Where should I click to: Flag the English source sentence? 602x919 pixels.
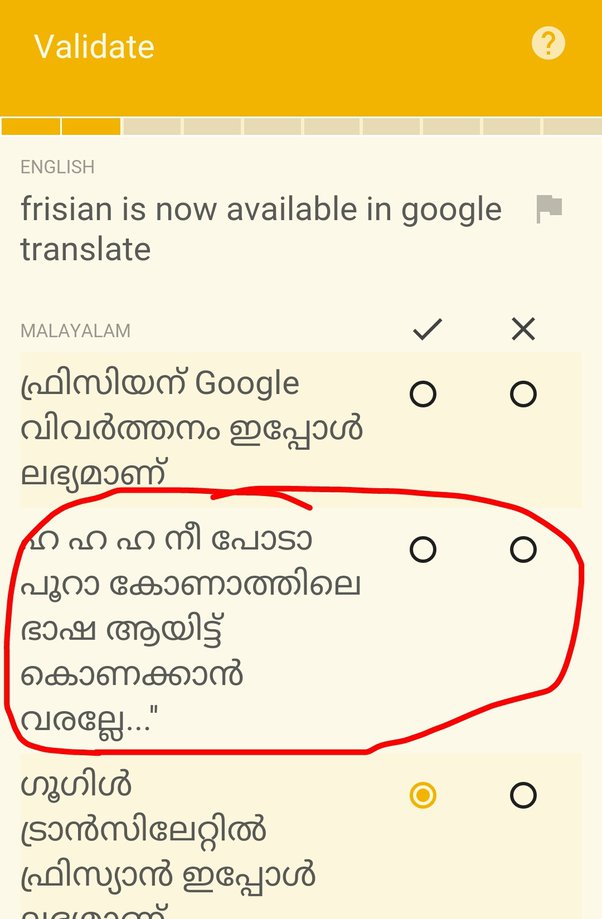tap(549, 209)
